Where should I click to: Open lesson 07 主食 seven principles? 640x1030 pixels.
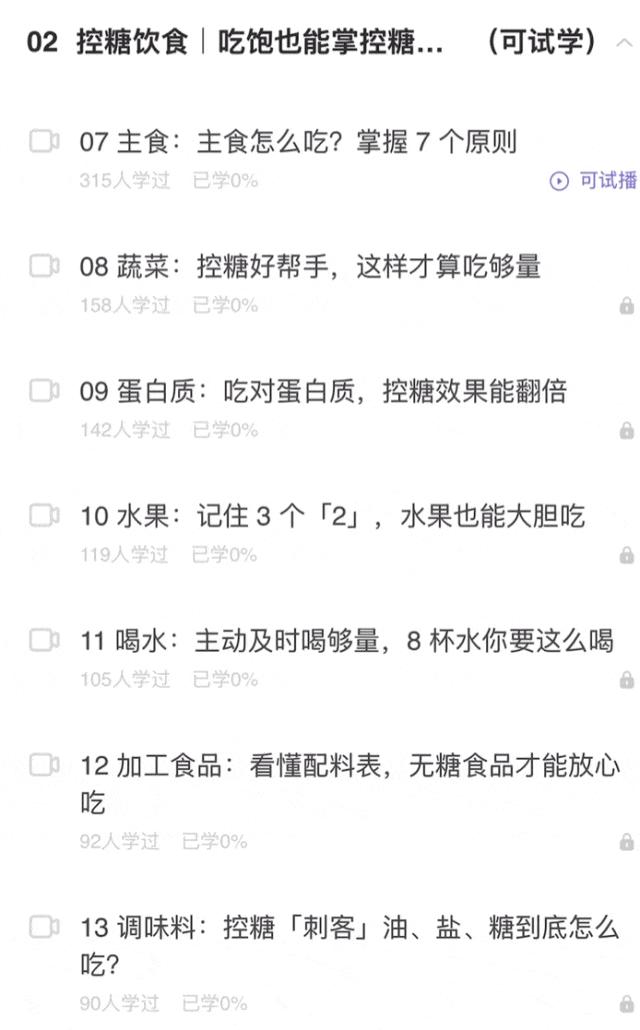coord(298,142)
